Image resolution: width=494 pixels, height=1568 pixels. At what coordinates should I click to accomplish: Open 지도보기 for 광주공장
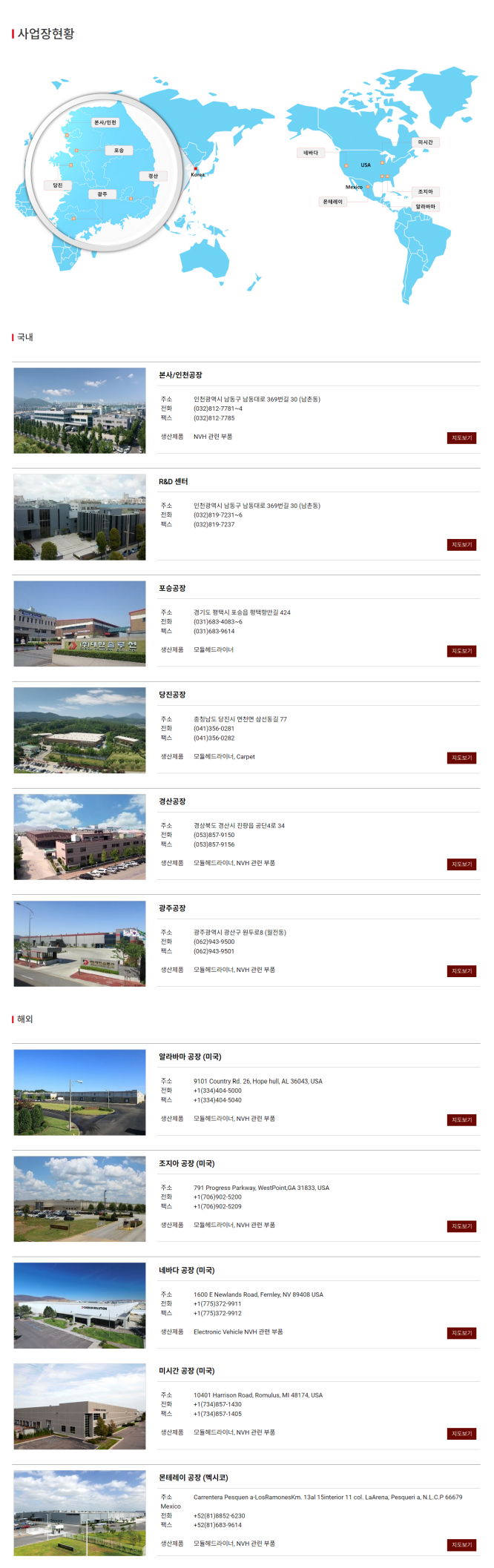click(461, 971)
